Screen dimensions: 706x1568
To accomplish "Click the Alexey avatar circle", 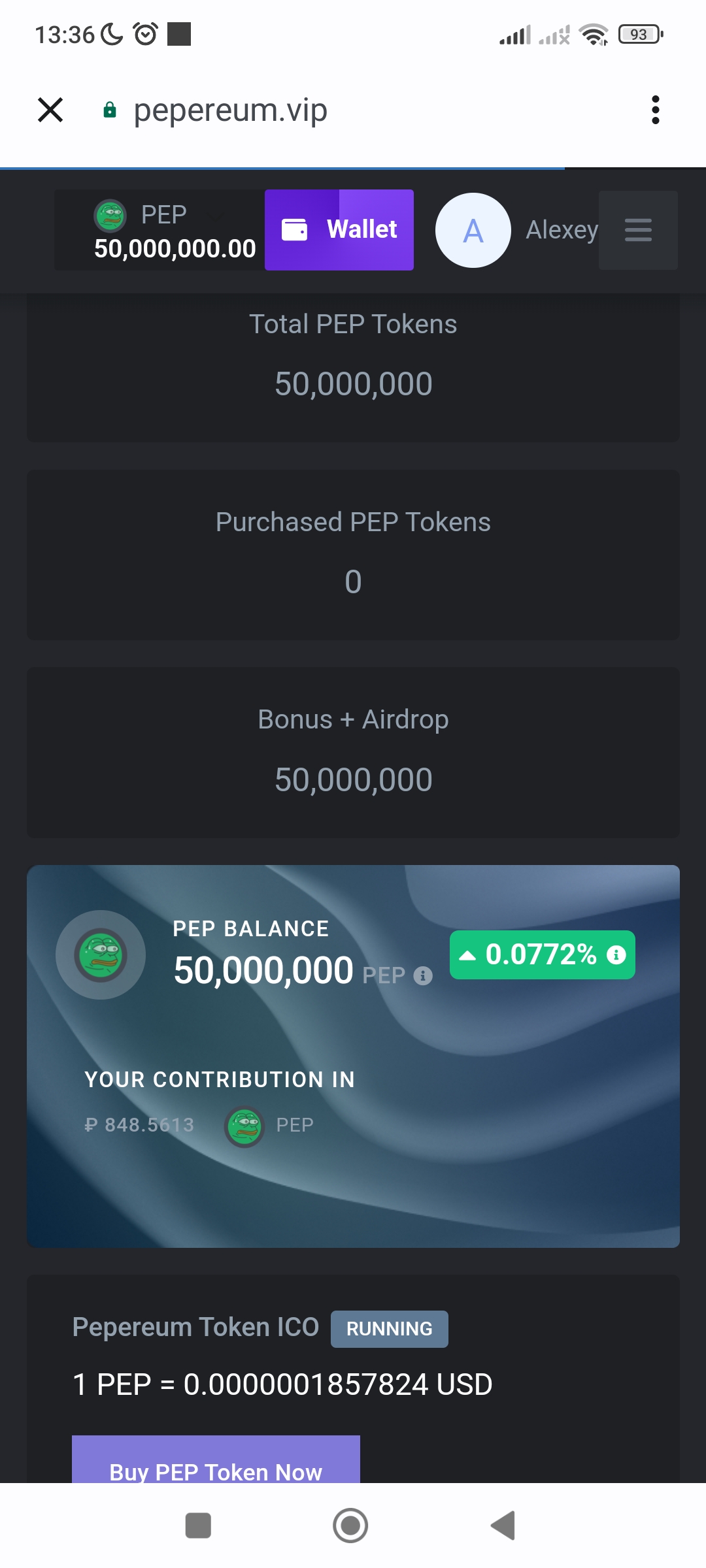I will tap(472, 230).
